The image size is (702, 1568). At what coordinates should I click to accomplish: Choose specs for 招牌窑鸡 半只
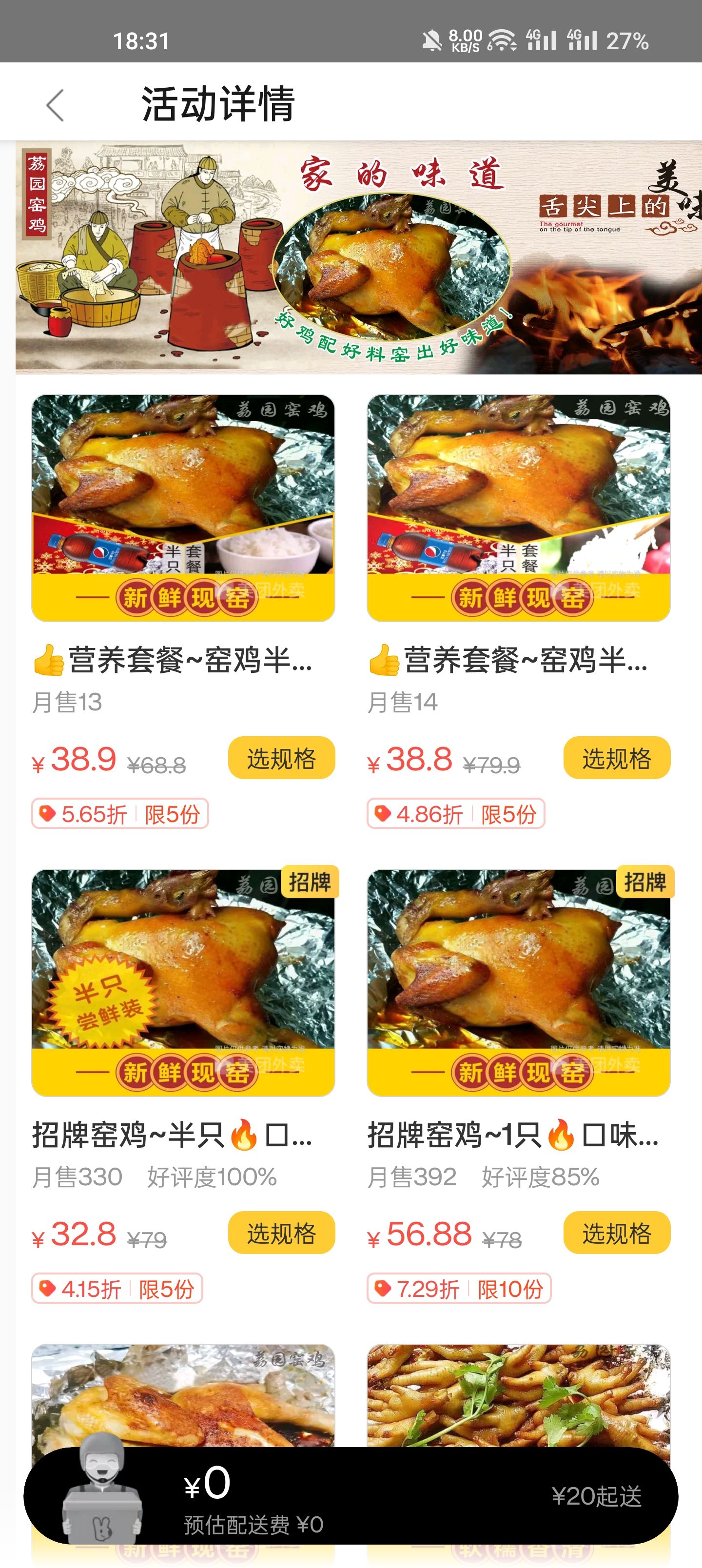coord(281,1233)
